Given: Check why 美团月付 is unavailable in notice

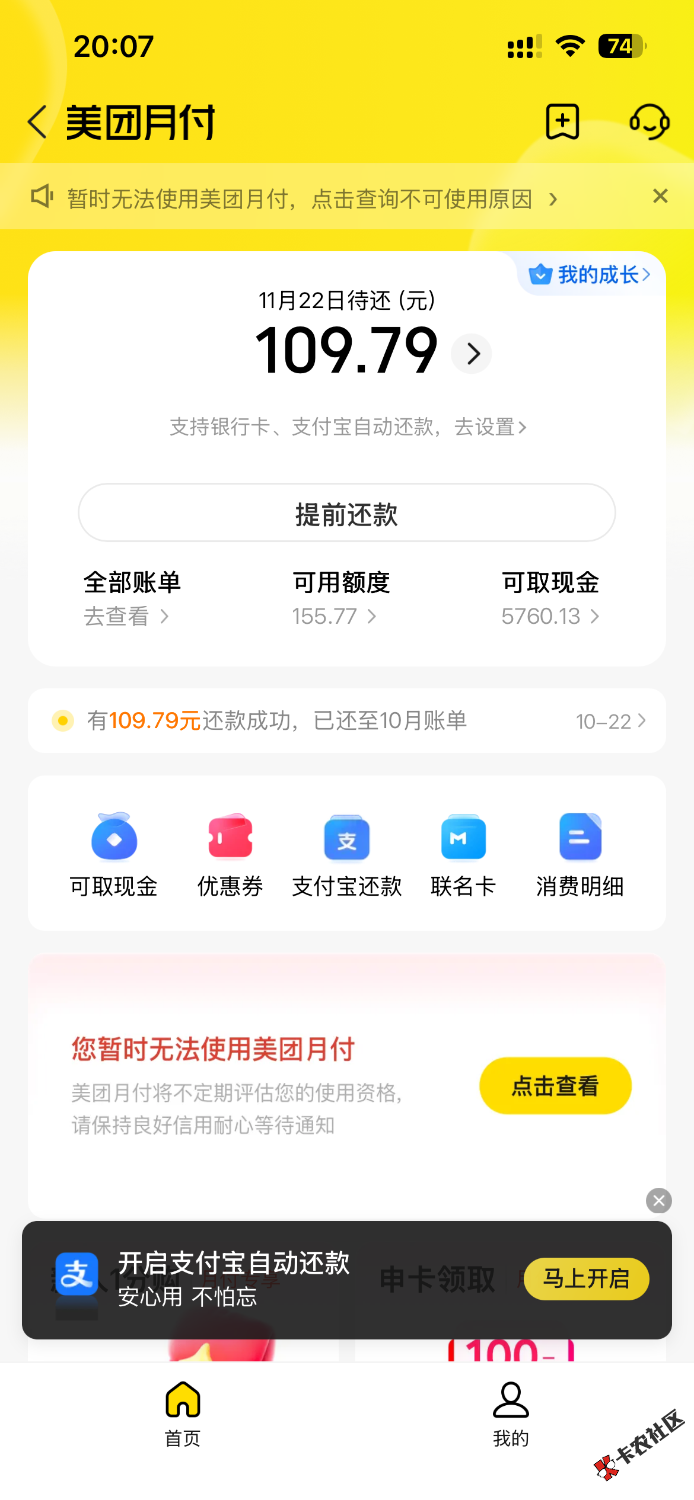Looking at the screenshot, I should click(x=310, y=199).
